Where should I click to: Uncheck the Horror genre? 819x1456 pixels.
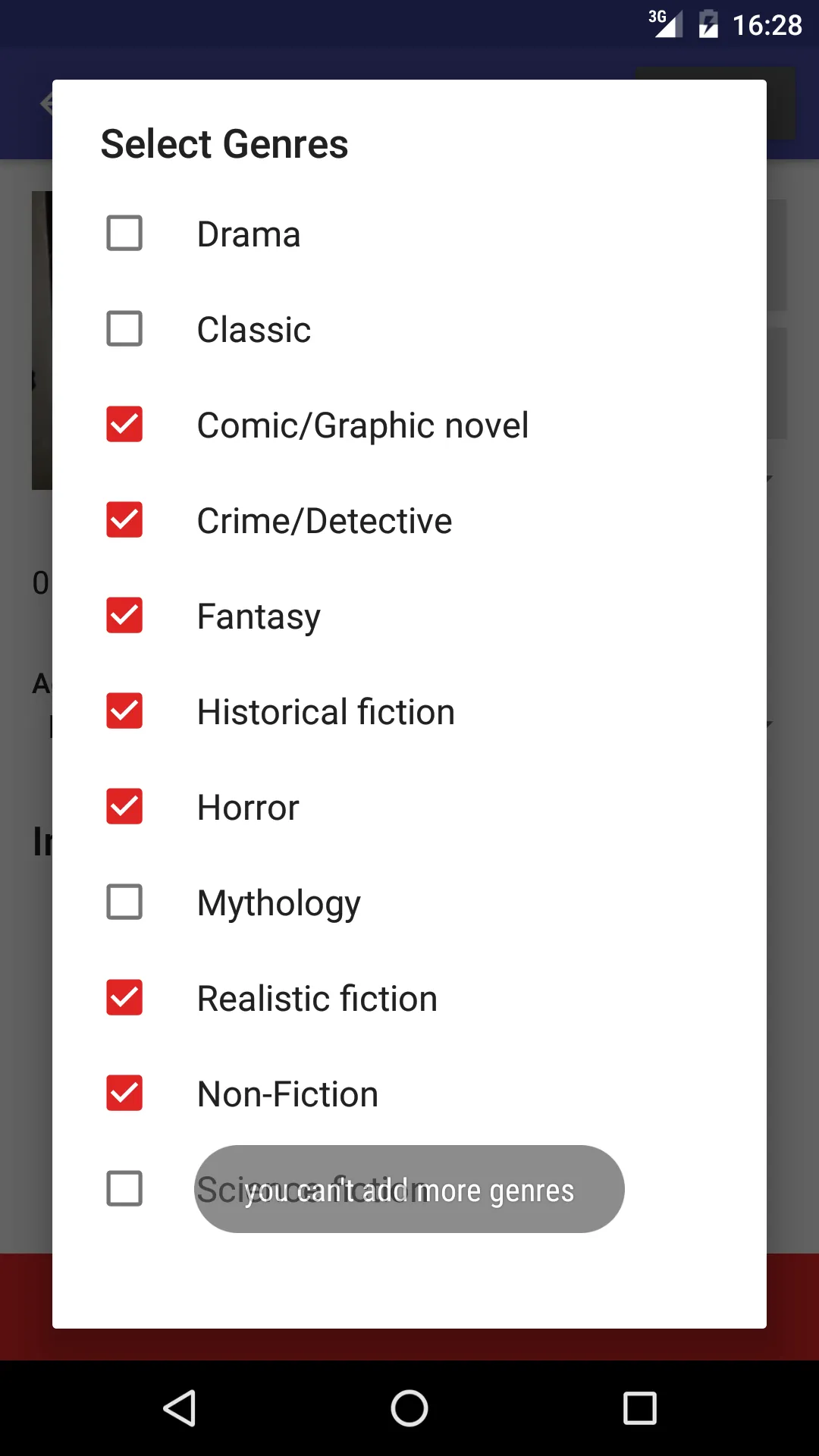[124, 807]
